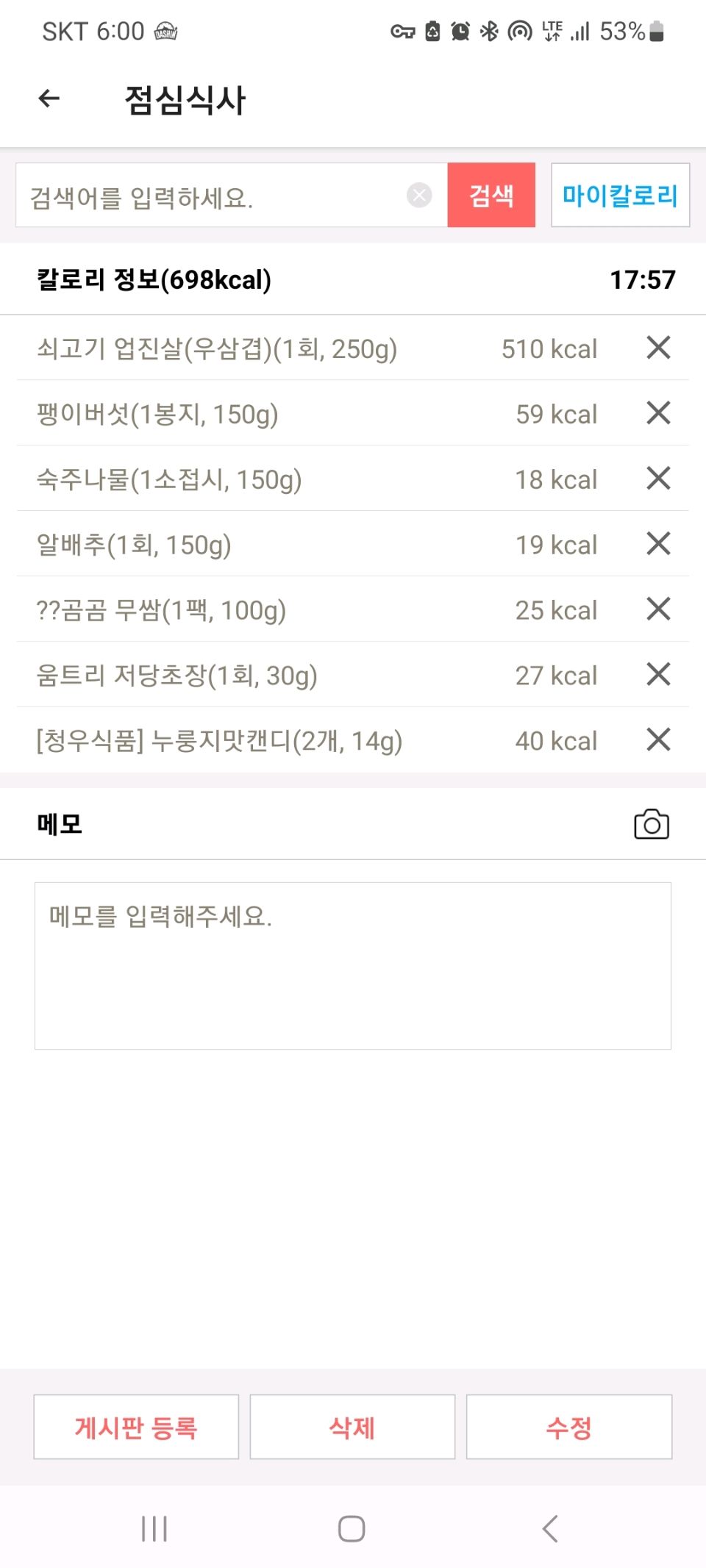Remove 숙주나물 item
This screenshot has height=1568, width=706.
pyautogui.click(x=658, y=479)
